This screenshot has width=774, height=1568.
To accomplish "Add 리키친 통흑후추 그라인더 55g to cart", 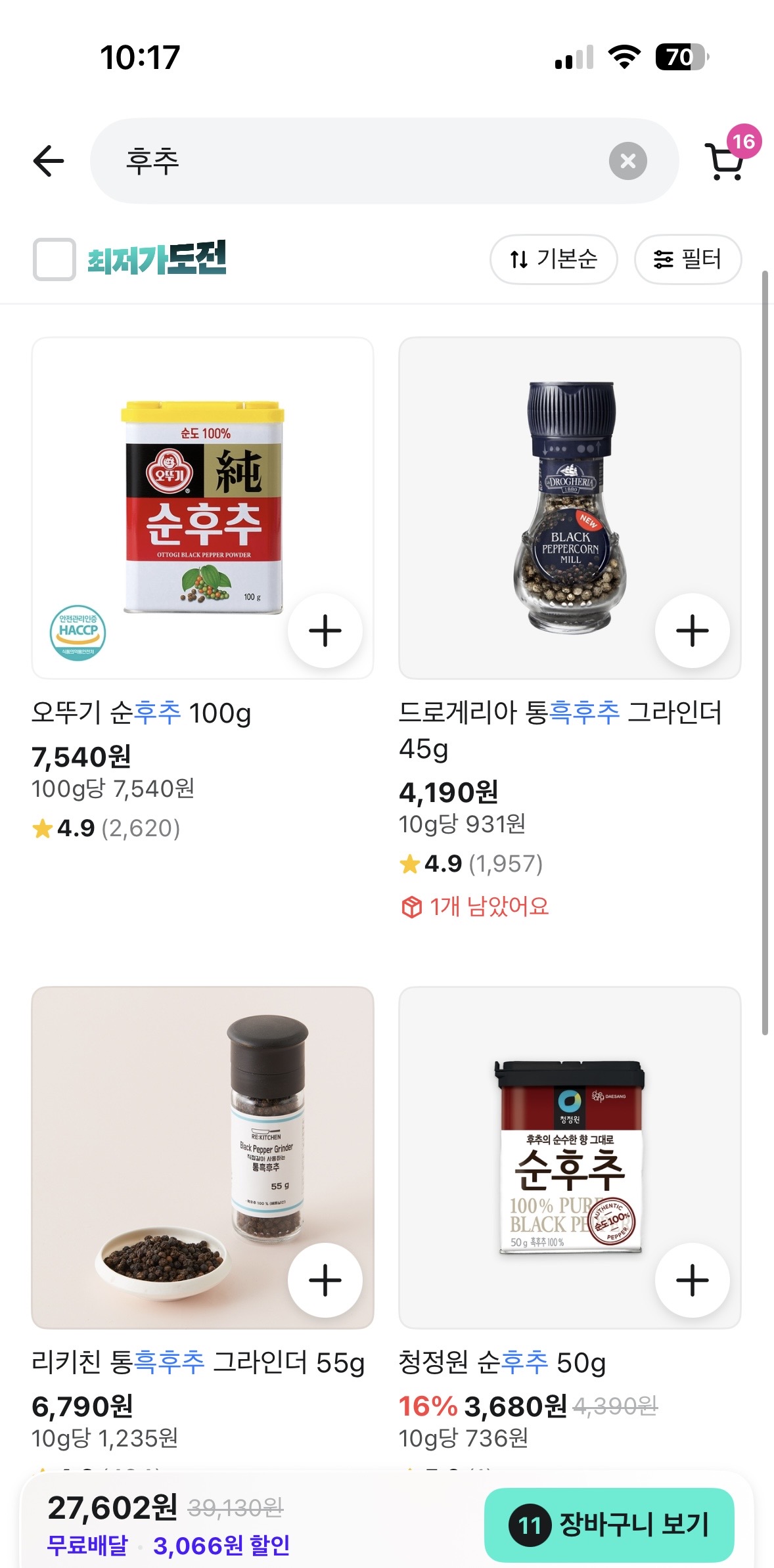I will tap(325, 1280).
